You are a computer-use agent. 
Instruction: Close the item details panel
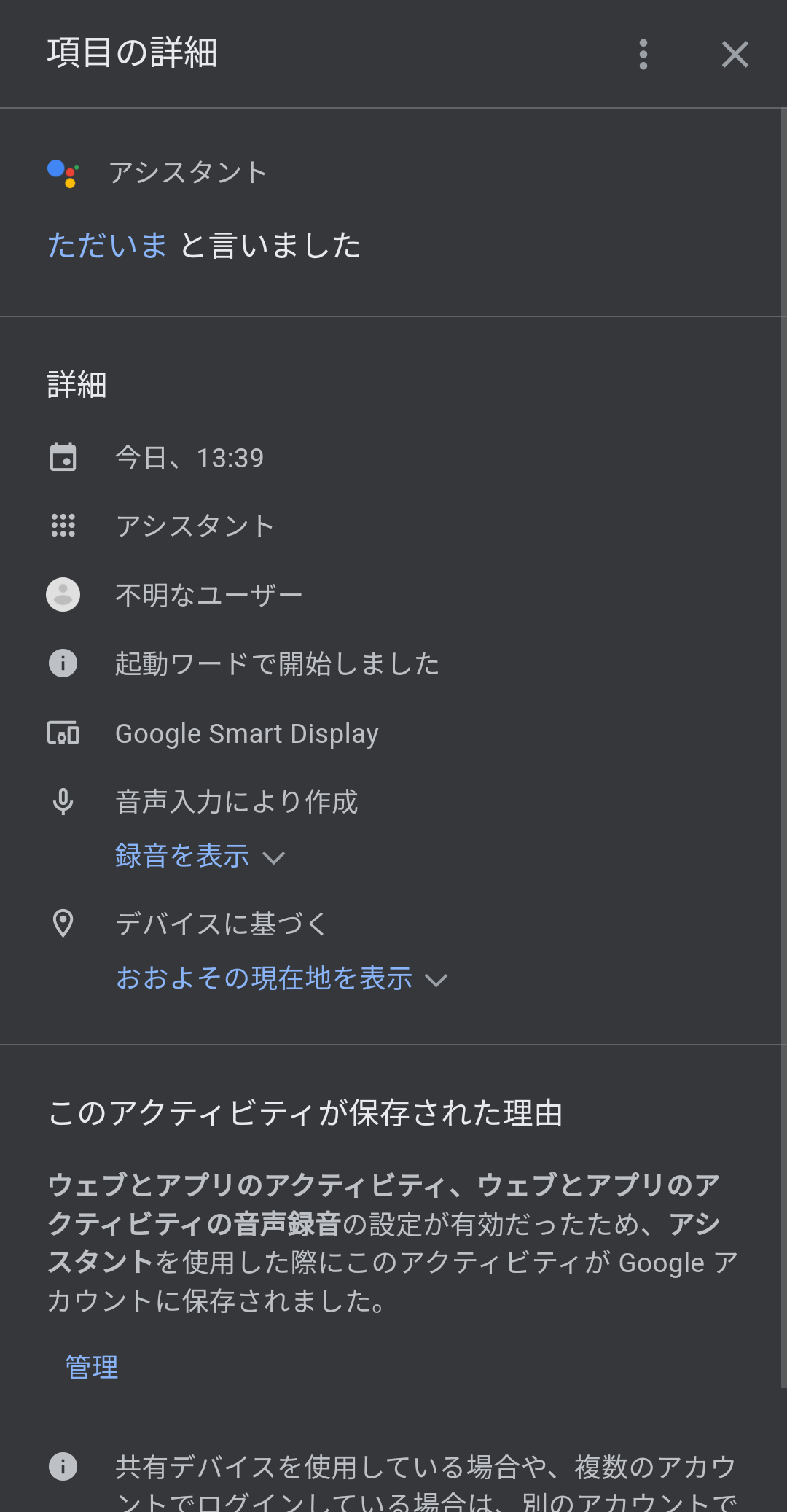[735, 55]
